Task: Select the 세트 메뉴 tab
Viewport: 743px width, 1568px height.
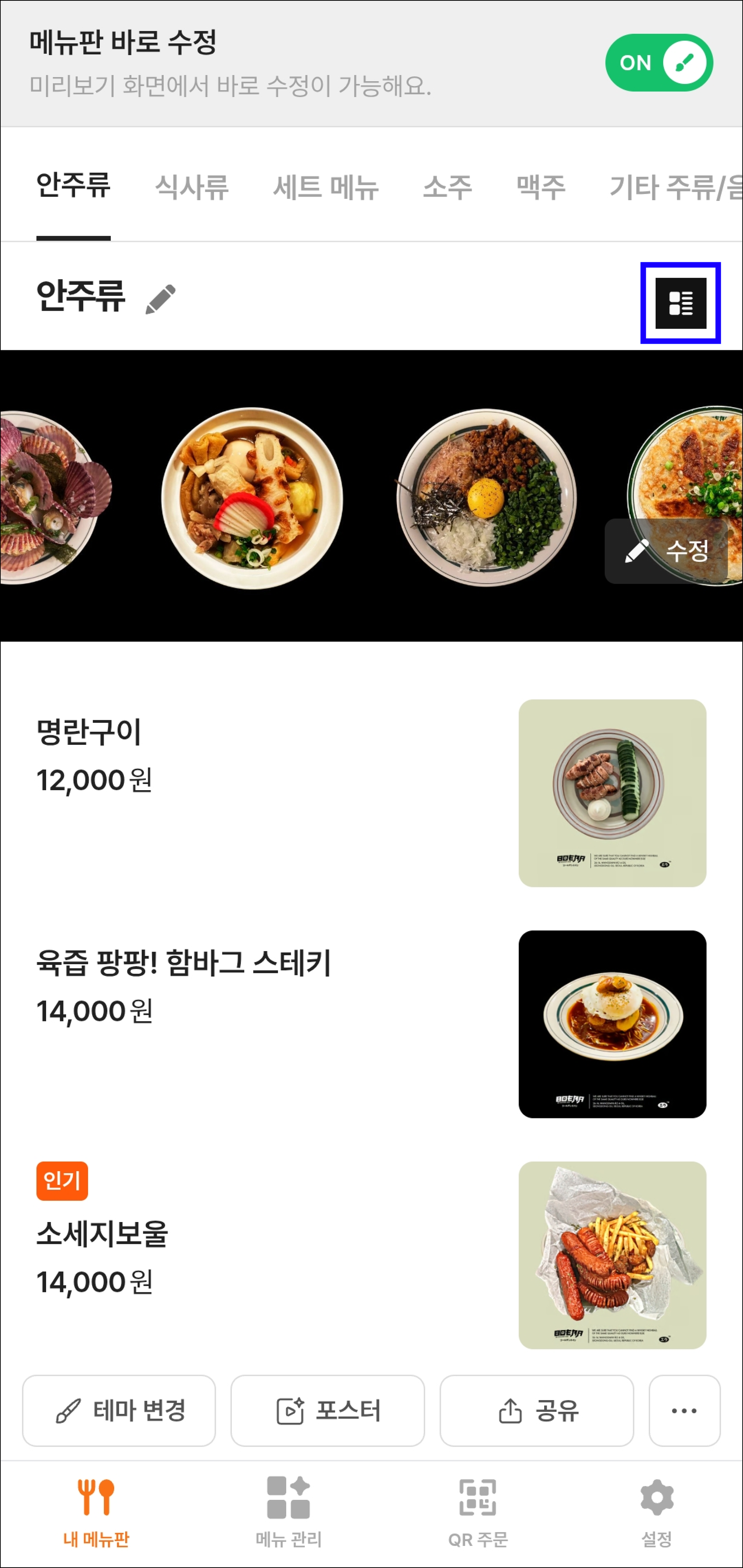Action: click(326, 187)
